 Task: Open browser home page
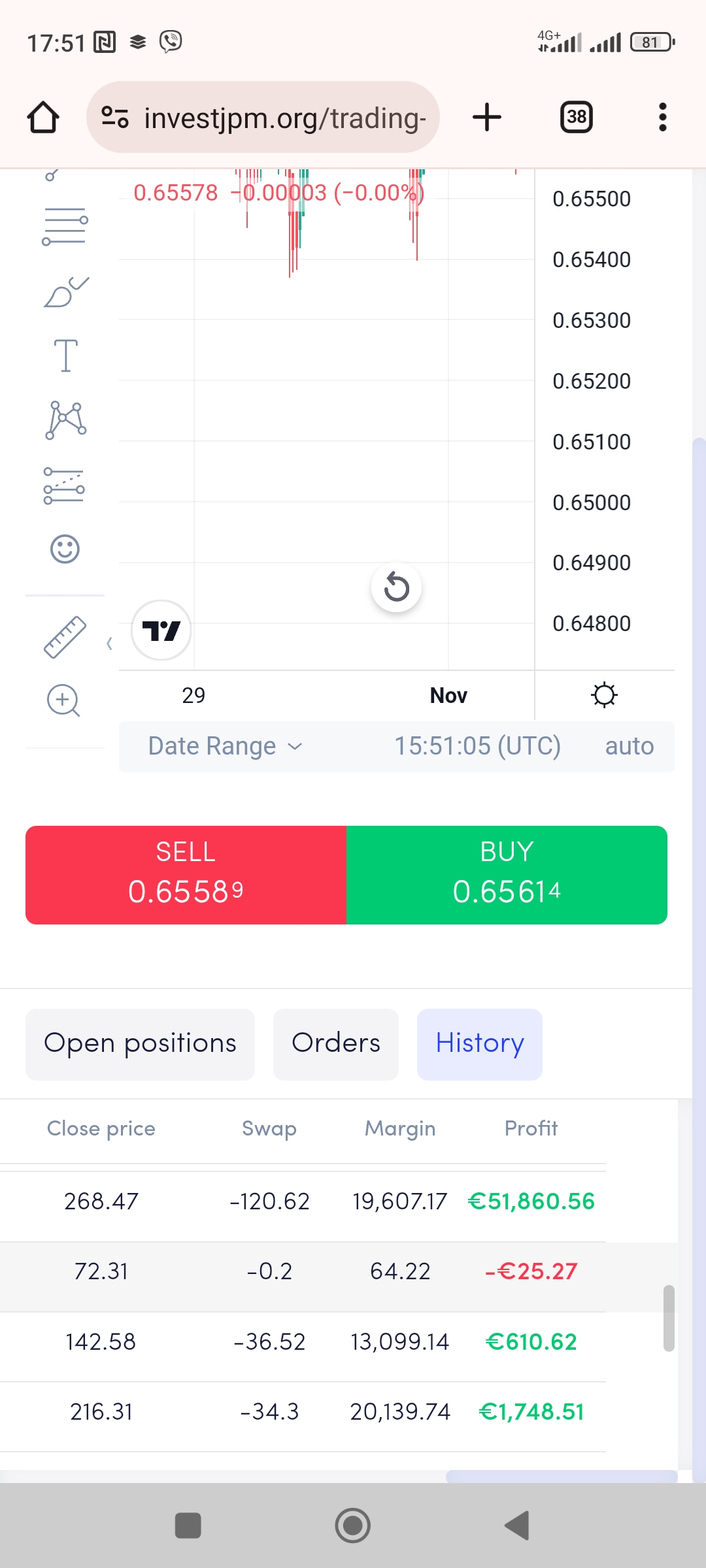coord(43,118)
